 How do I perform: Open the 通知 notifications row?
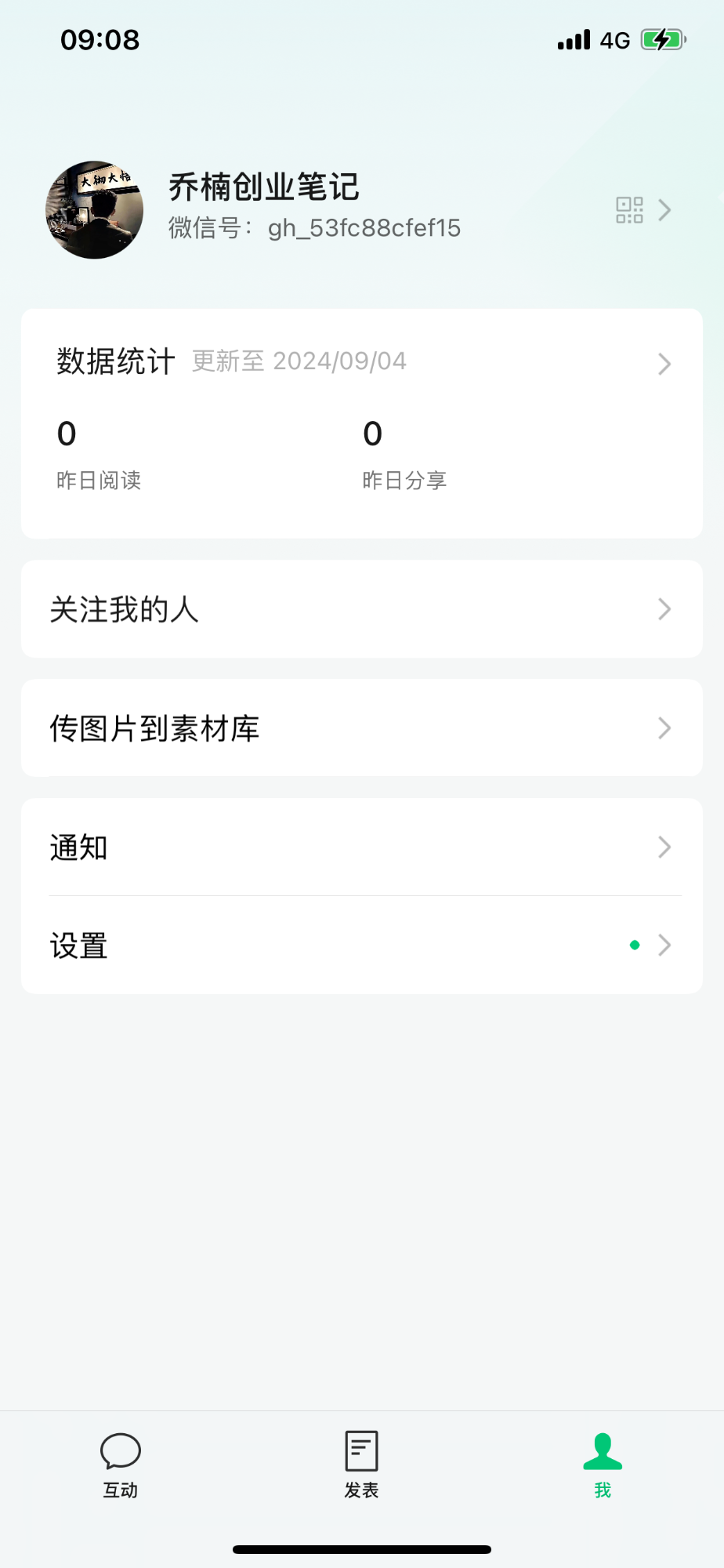[x=361, y=848]
